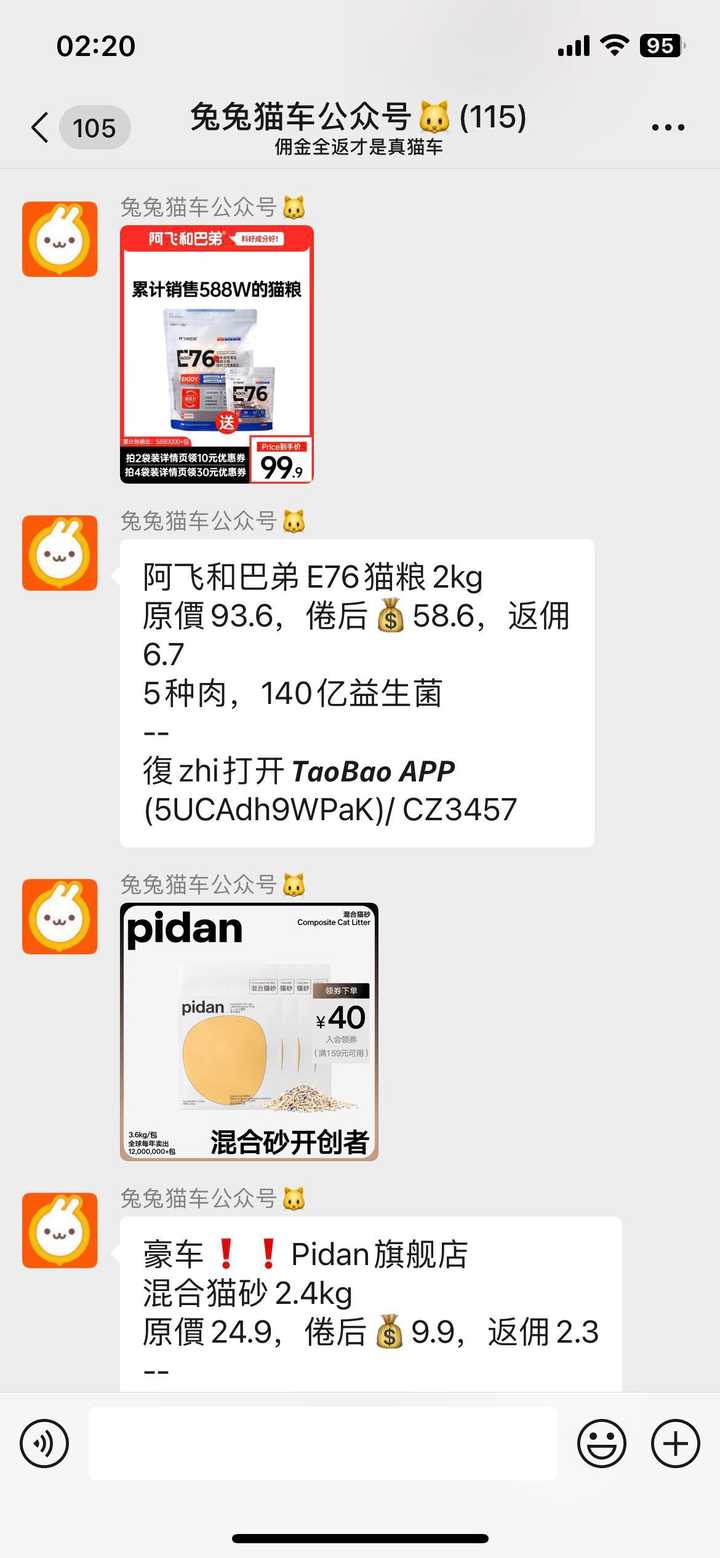Screen dimensions: 720x1558
Task: Tap the 95 battery indicator
Action: click(x=659, y=44)
